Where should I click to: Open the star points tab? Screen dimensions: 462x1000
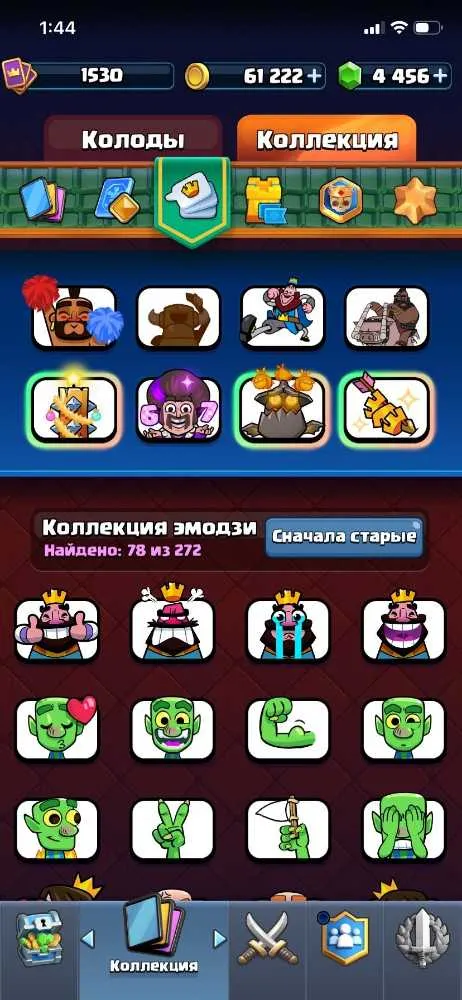point(415,200)
